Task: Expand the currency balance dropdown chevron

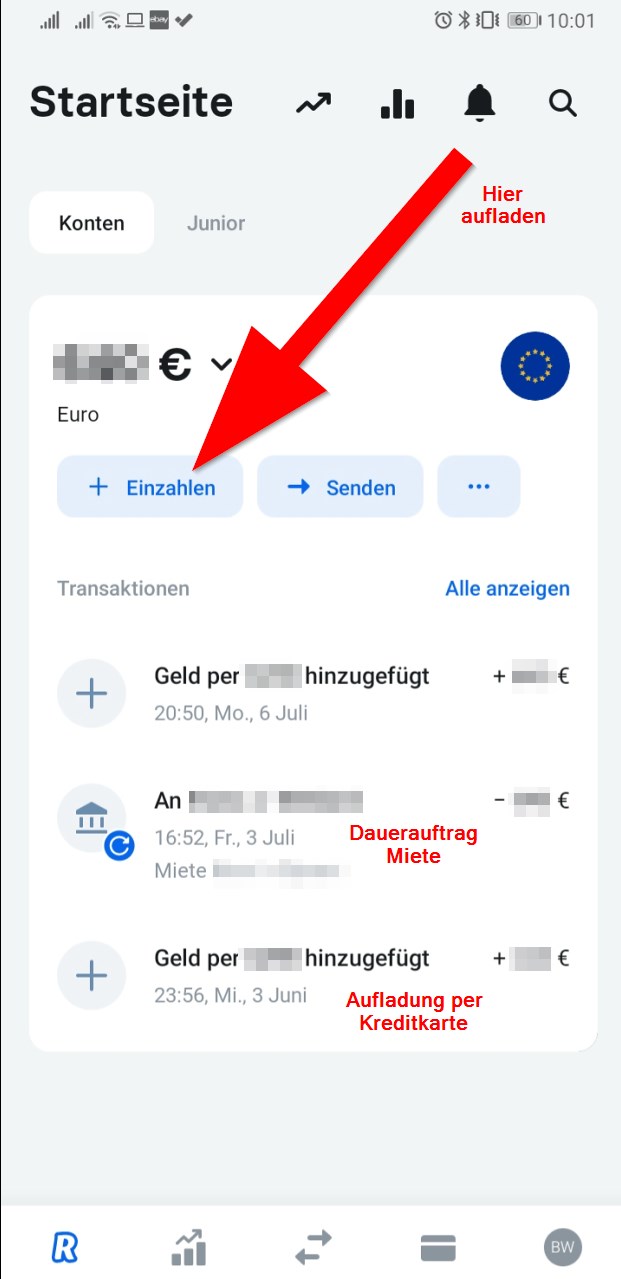Action: (222, 364)
